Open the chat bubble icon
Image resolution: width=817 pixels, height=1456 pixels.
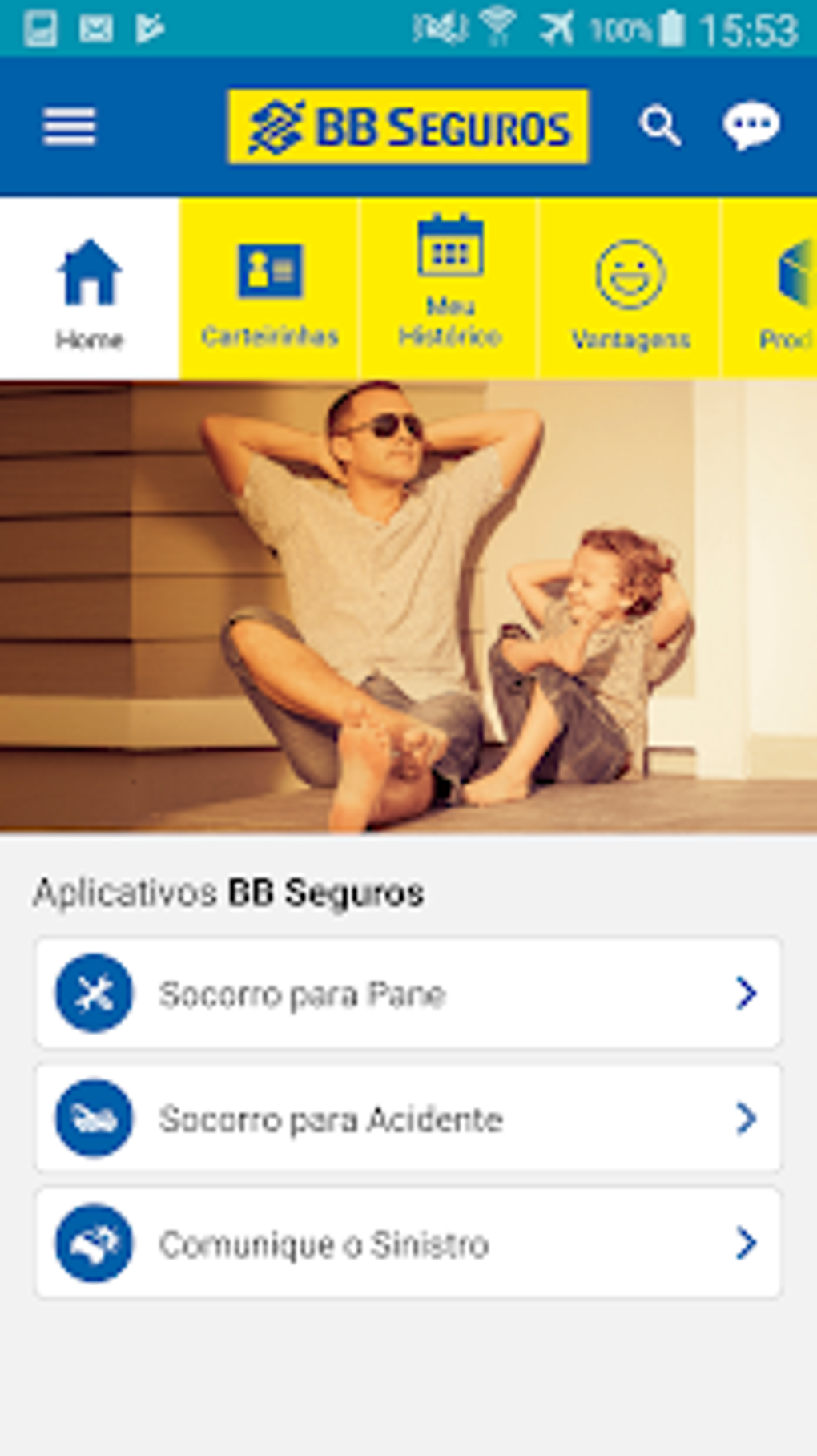[751, 126]
